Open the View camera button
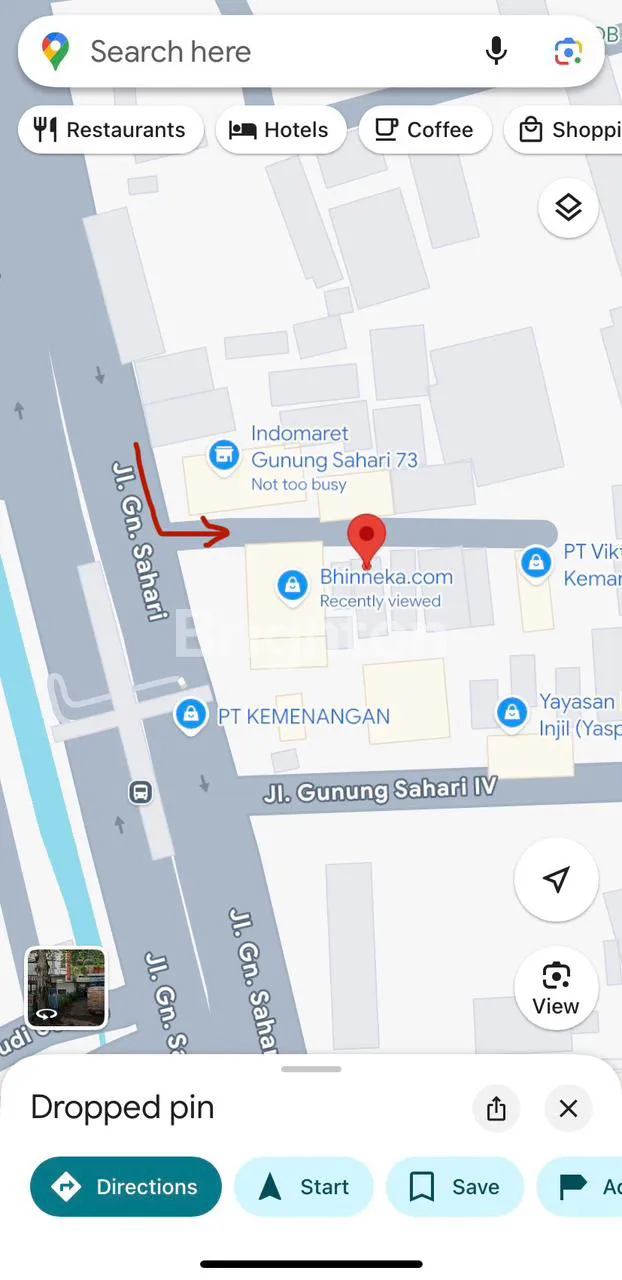This screenshot has height=1280, width=622. pyautogui.click(x=556, y=987)
